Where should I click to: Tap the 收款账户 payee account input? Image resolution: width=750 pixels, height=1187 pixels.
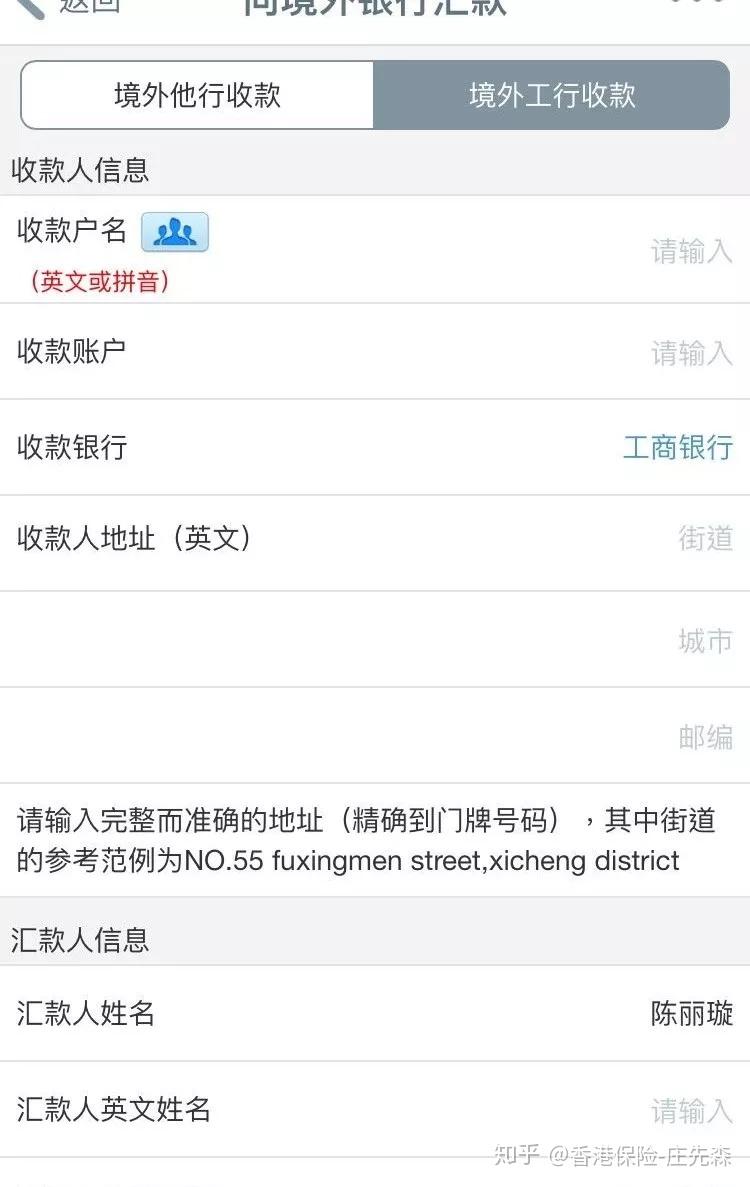point(600,352)
